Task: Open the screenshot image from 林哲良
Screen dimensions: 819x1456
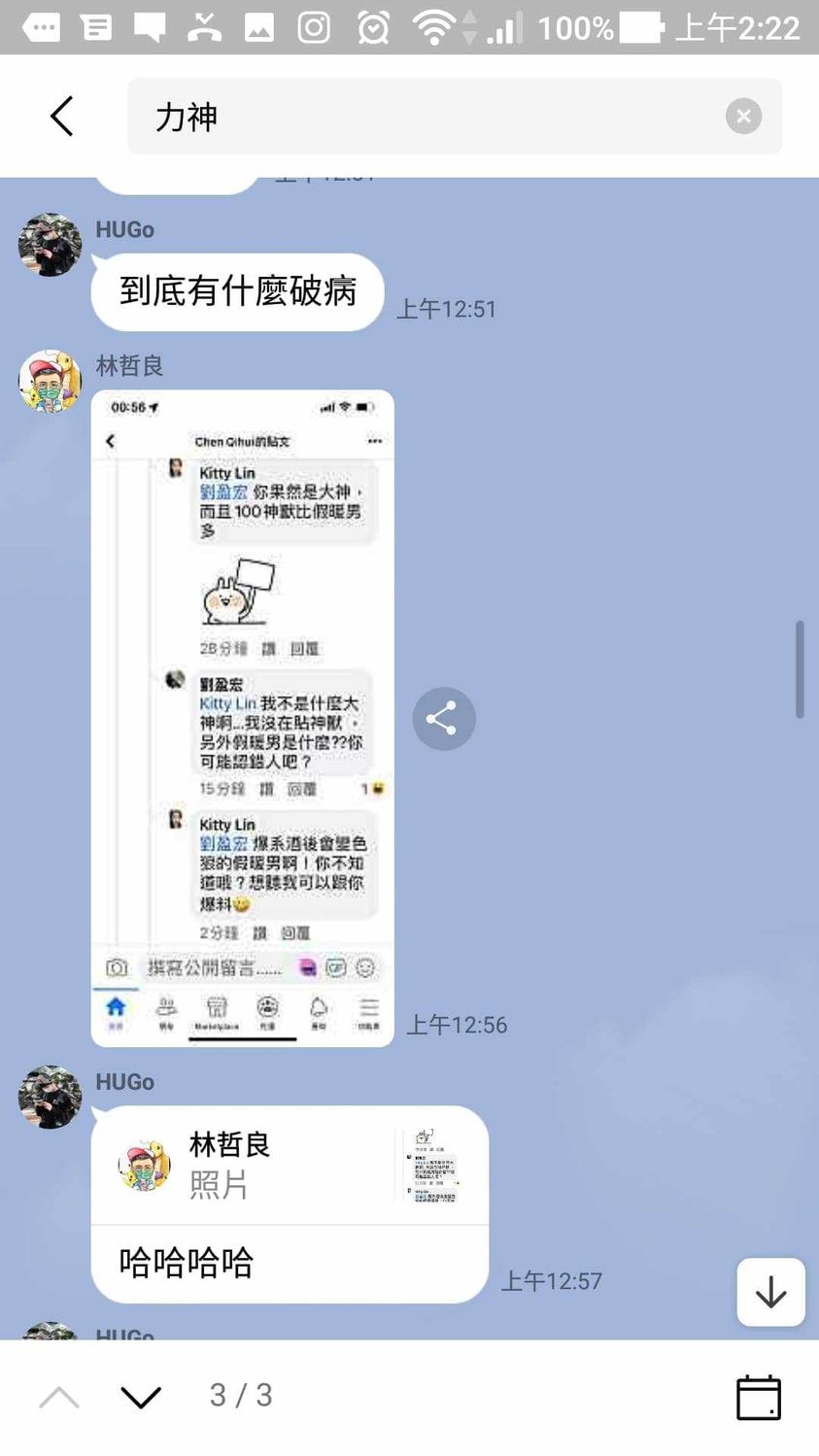Action: pyautogui.click(x=243, y=719)
